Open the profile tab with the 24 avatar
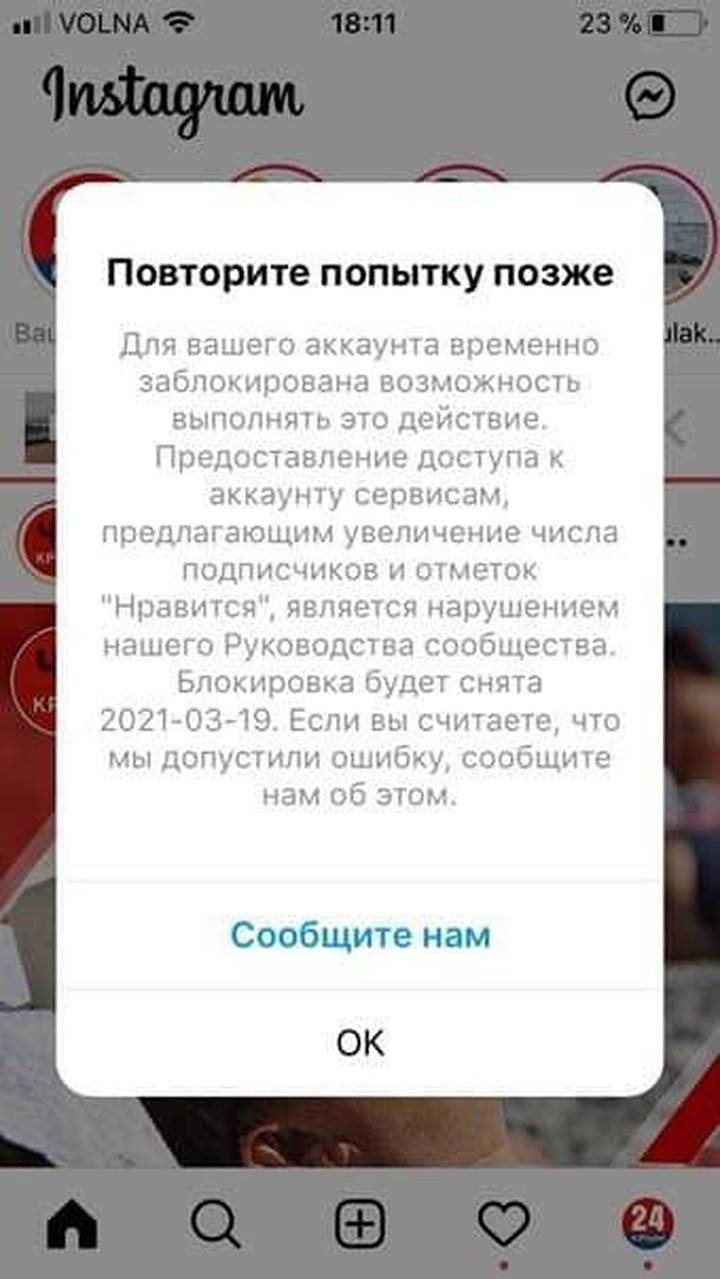 (647, 1222)
